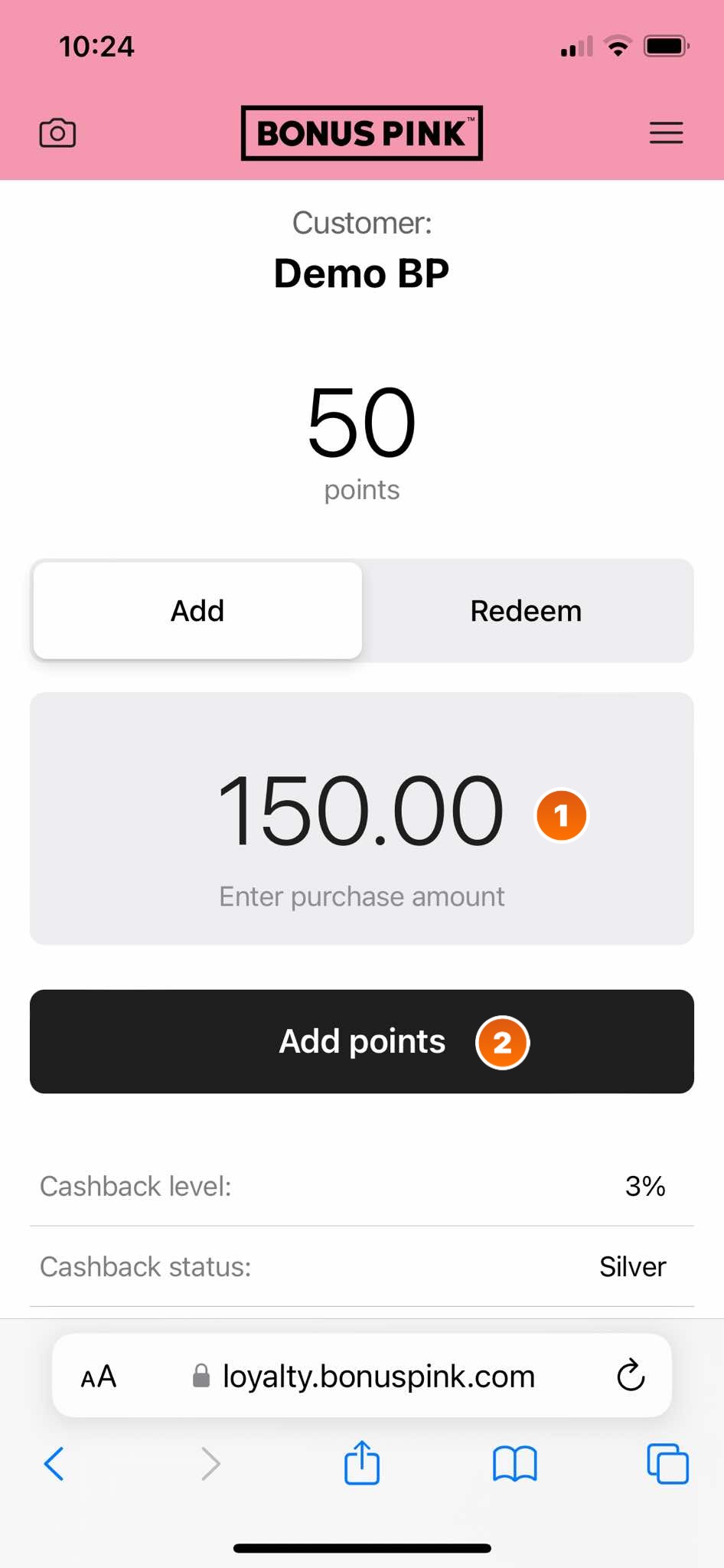Select the Add segment
724x1568 pixels.
[197, 611]
